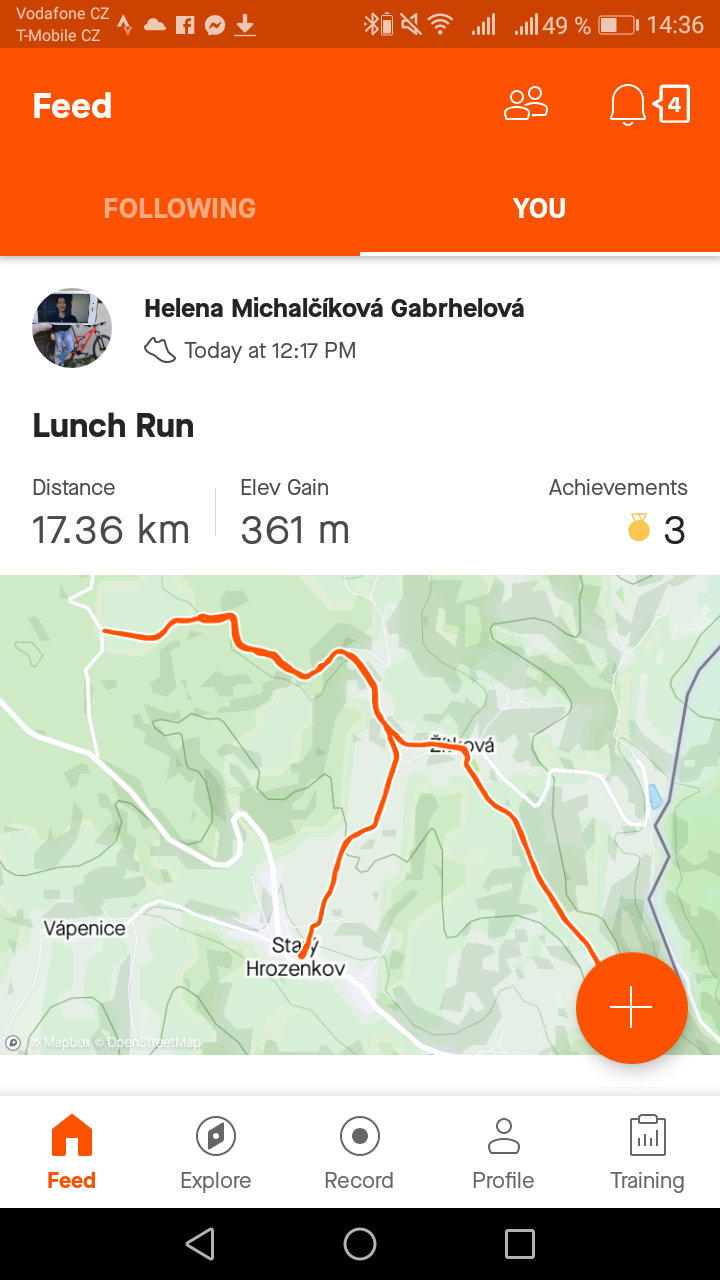
Task: Open the Lunch Run activity
Action: tap(113, 426)
